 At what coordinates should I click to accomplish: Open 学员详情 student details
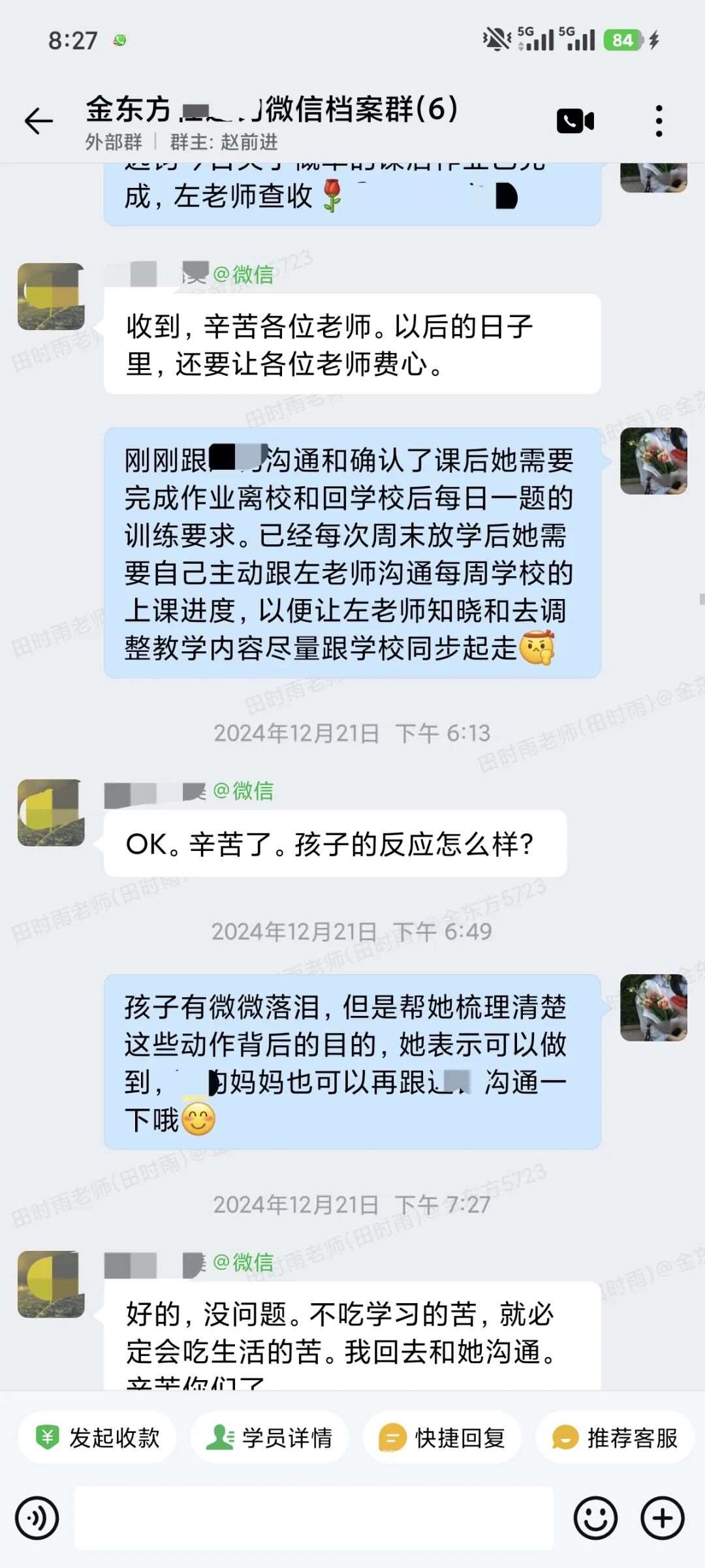(x=270, y=1437)
